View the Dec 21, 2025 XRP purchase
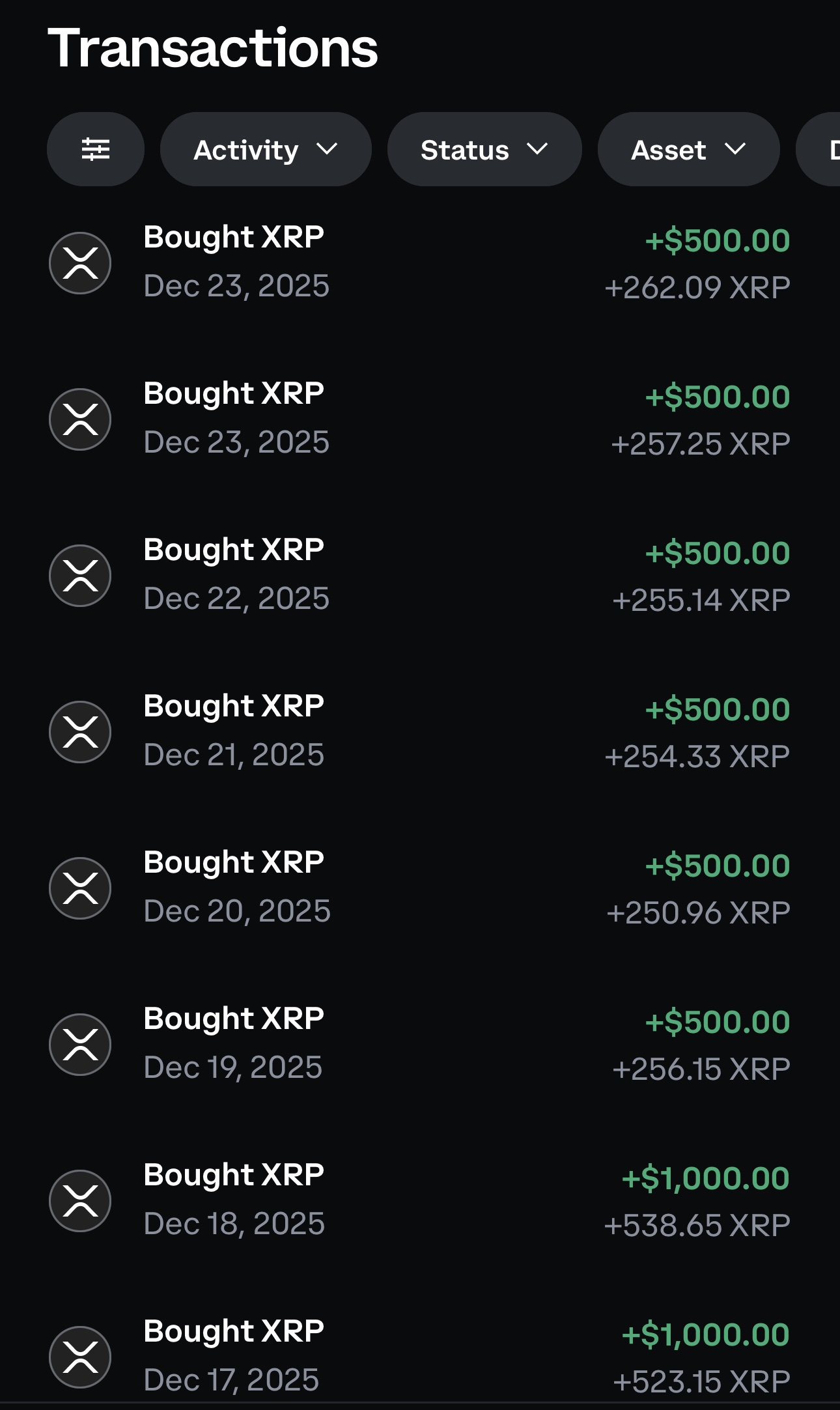840x1410 pixels. tap(419, 731)
